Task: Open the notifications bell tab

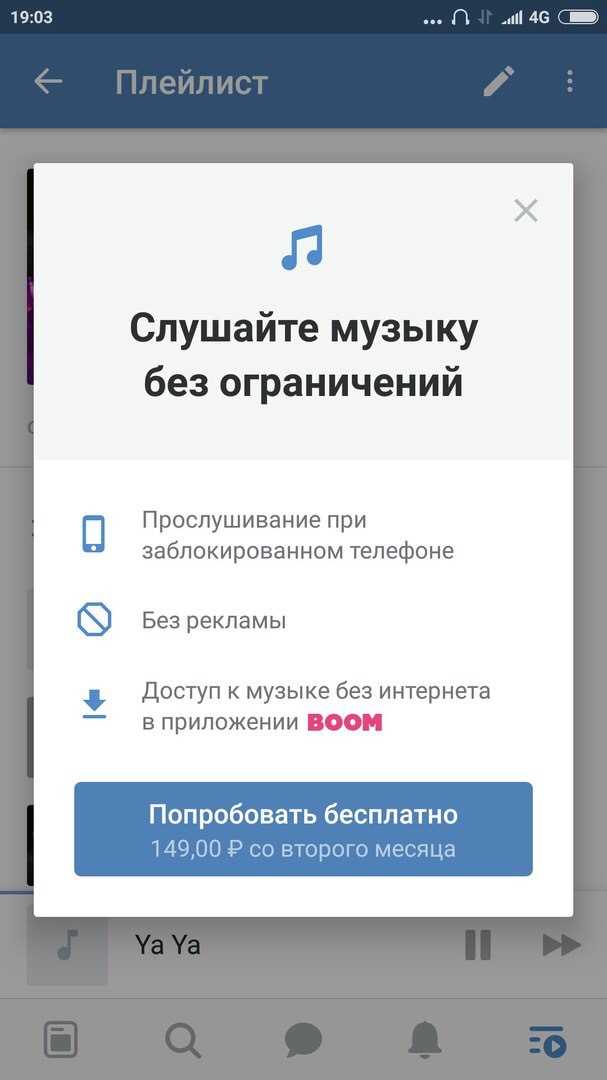Action: coord(425,1040)
